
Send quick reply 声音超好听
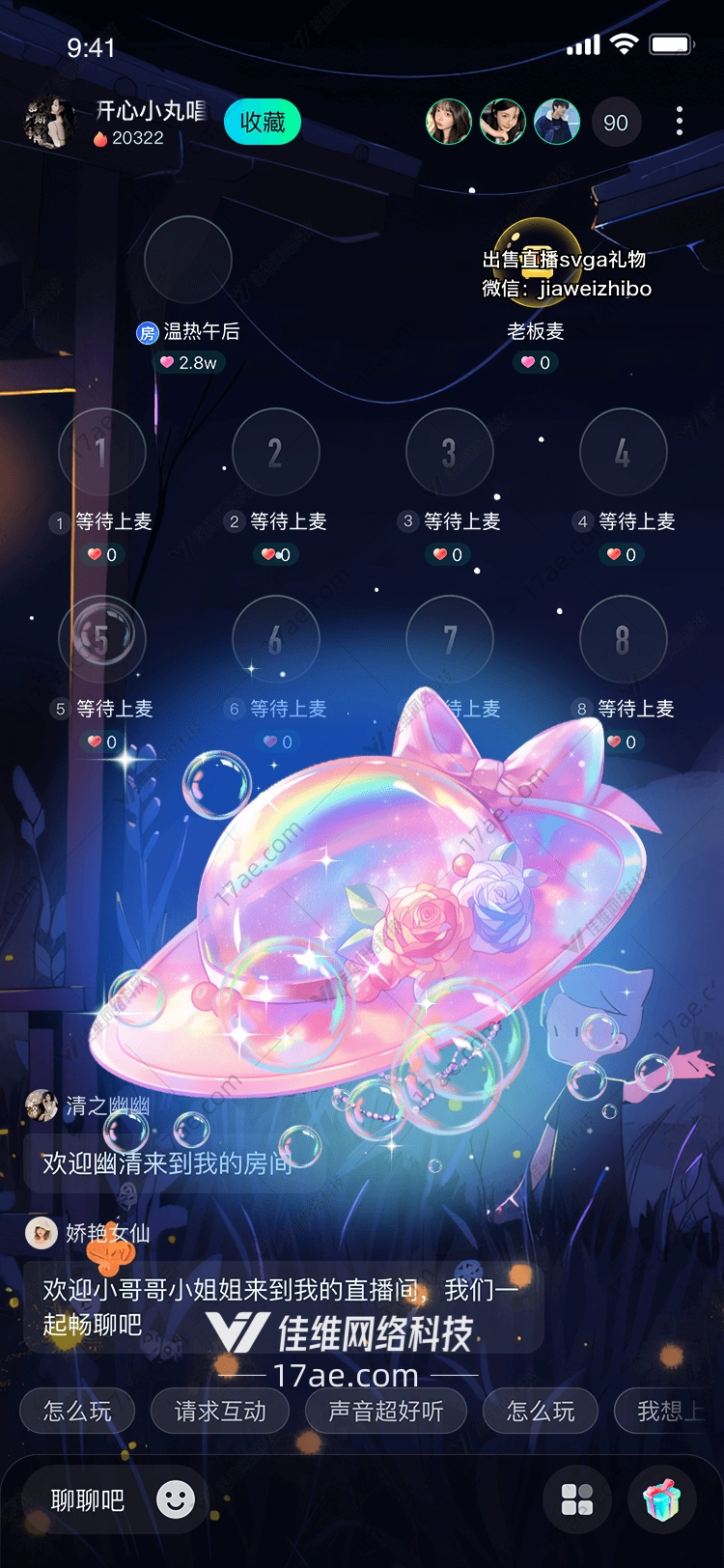385,1412
